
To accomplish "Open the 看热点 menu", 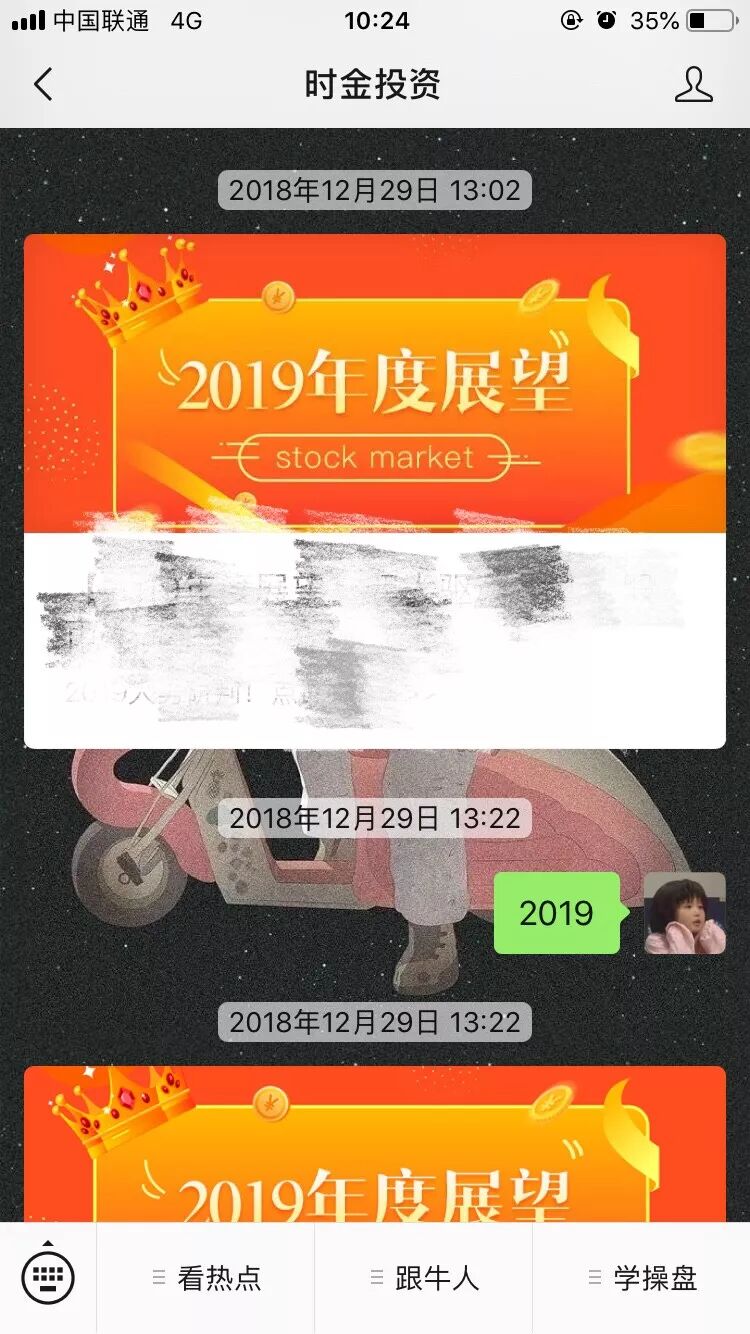I will [206, 1278].
